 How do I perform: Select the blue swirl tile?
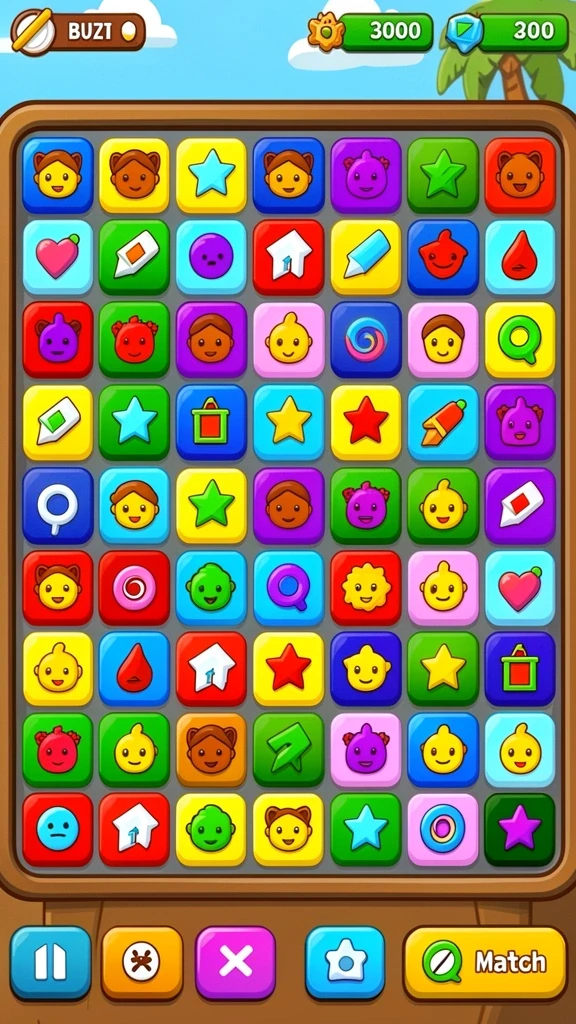coord(366,339)
